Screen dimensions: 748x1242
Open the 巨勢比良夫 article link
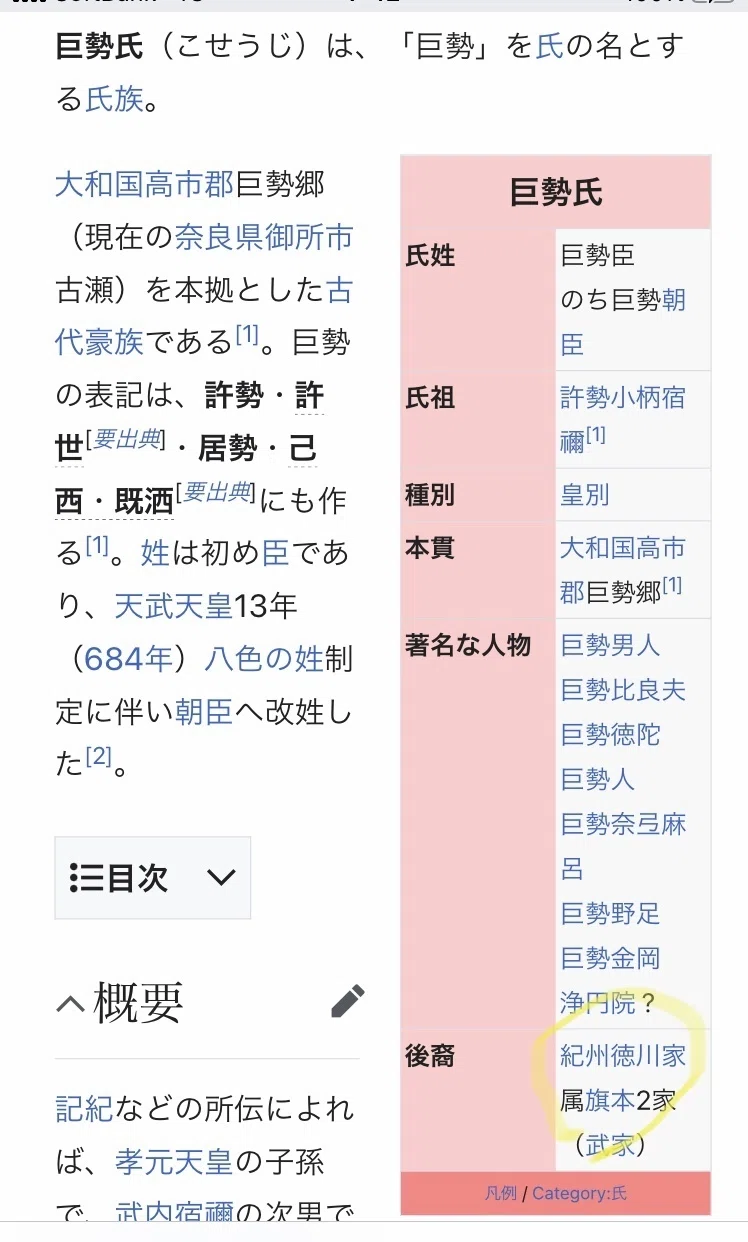[623, 690]
